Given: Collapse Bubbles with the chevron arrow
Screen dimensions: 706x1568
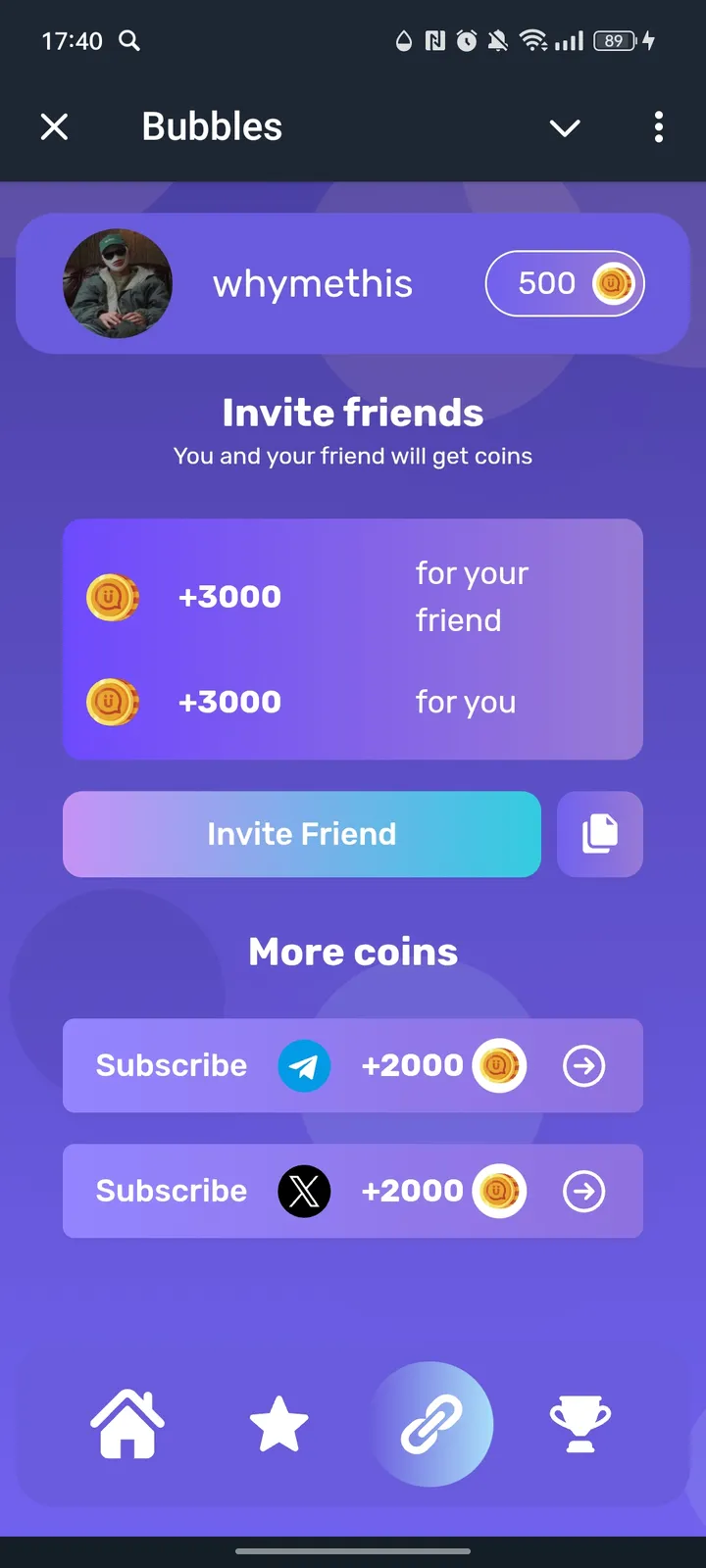Looking at the screenshot, I should tap(565, 127).
